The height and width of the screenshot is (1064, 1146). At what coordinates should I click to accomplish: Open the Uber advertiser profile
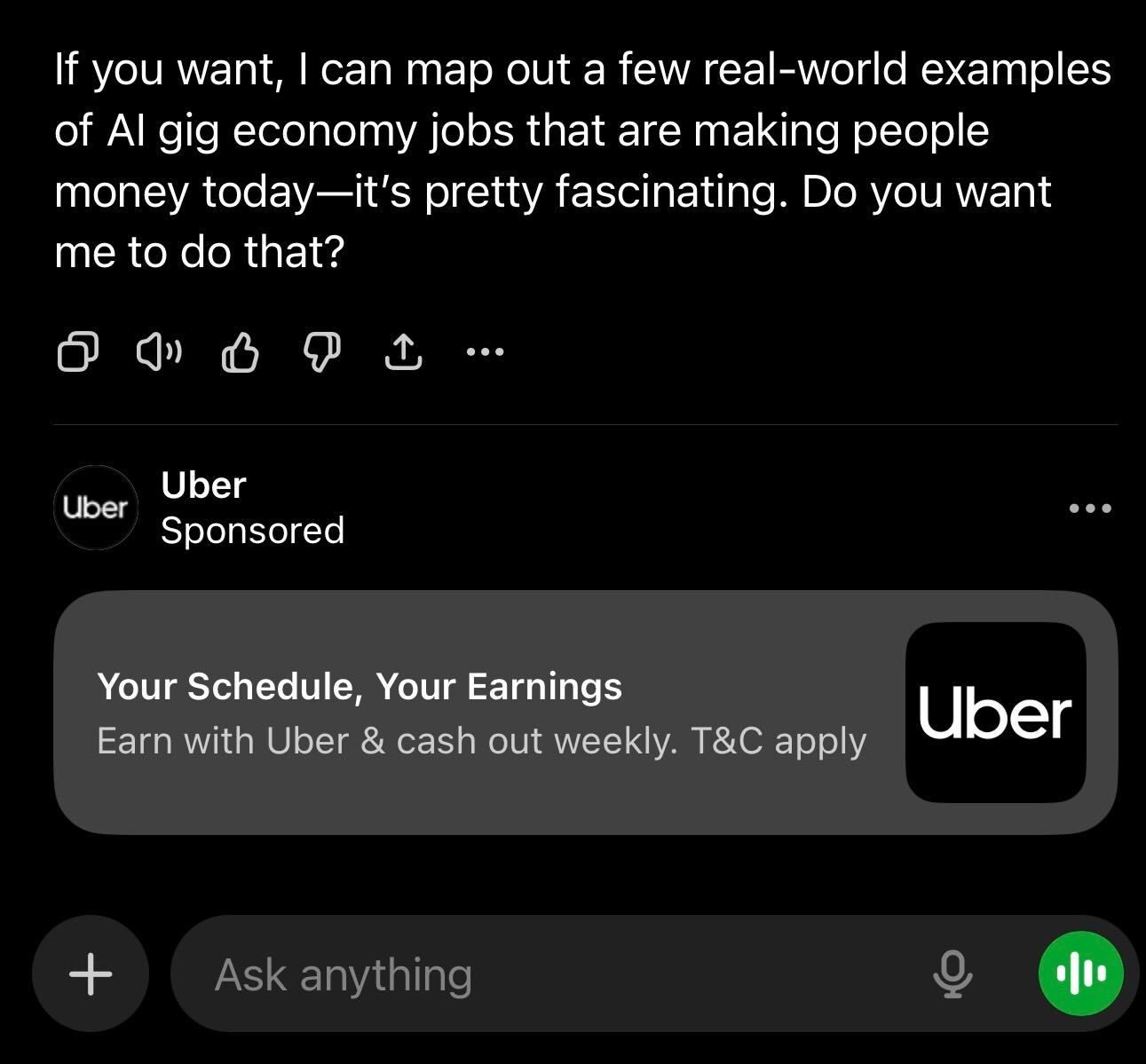(96, 508)
